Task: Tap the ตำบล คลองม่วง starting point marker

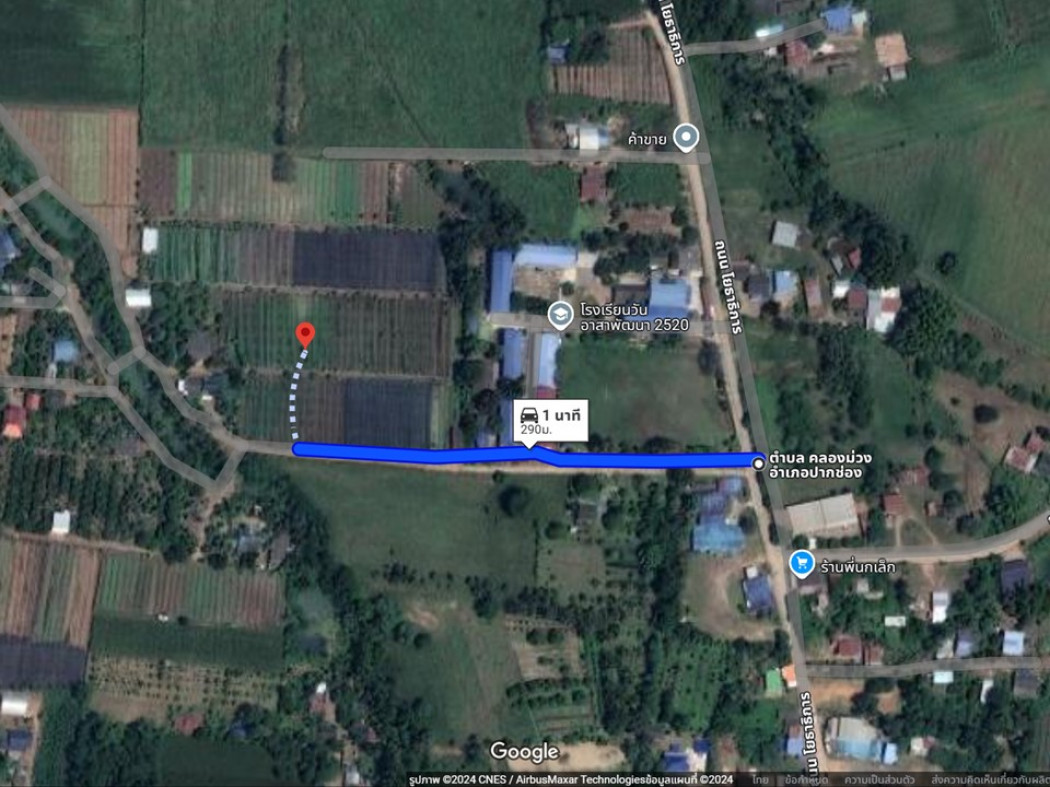Action: [x=759, y=464]
